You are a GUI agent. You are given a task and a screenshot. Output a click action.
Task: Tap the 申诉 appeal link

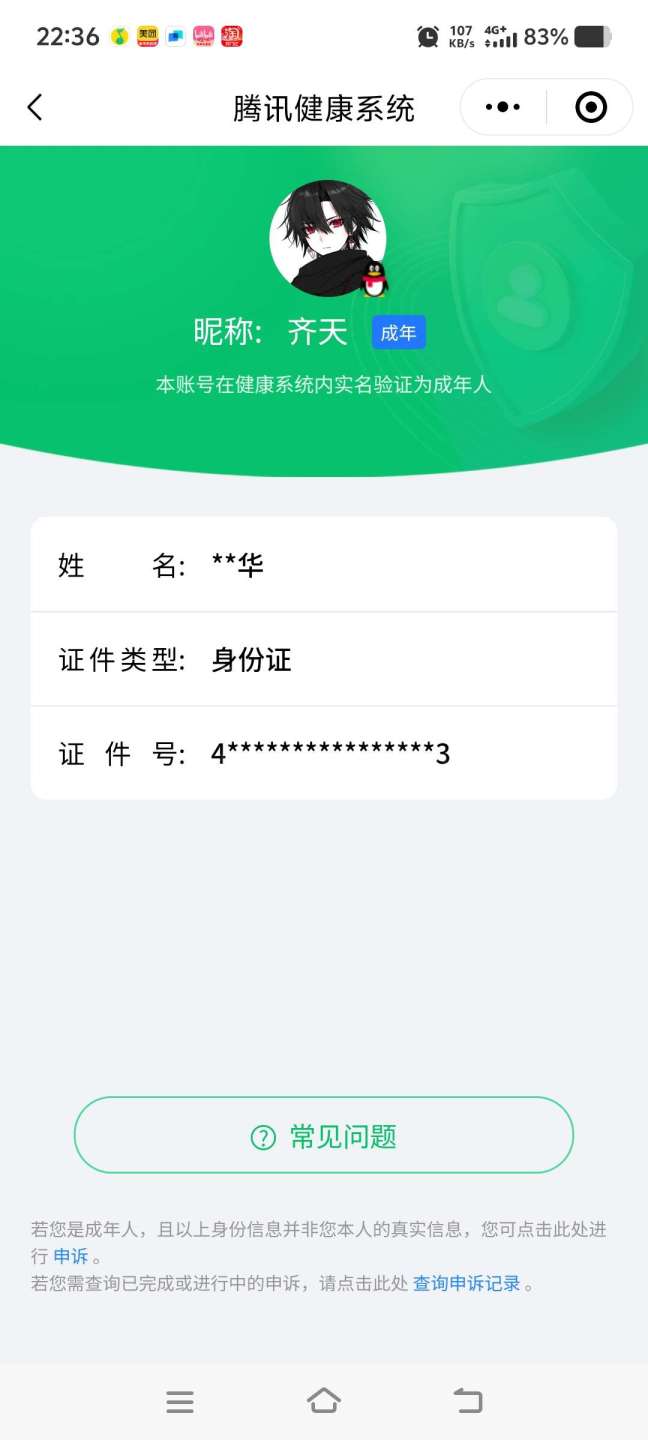click(71, 1256)
